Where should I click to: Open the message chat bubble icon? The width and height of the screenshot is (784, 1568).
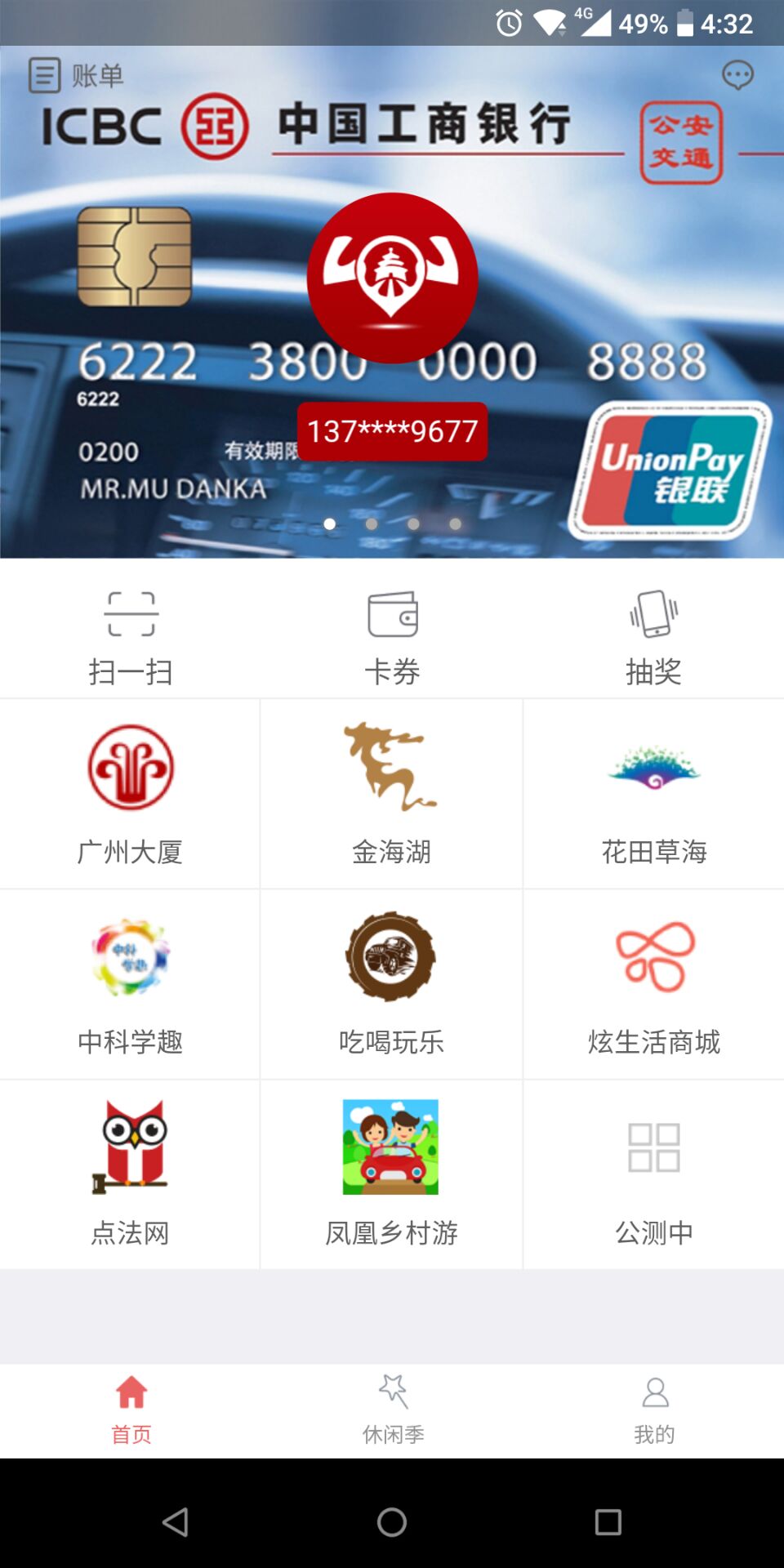[737, 76]
